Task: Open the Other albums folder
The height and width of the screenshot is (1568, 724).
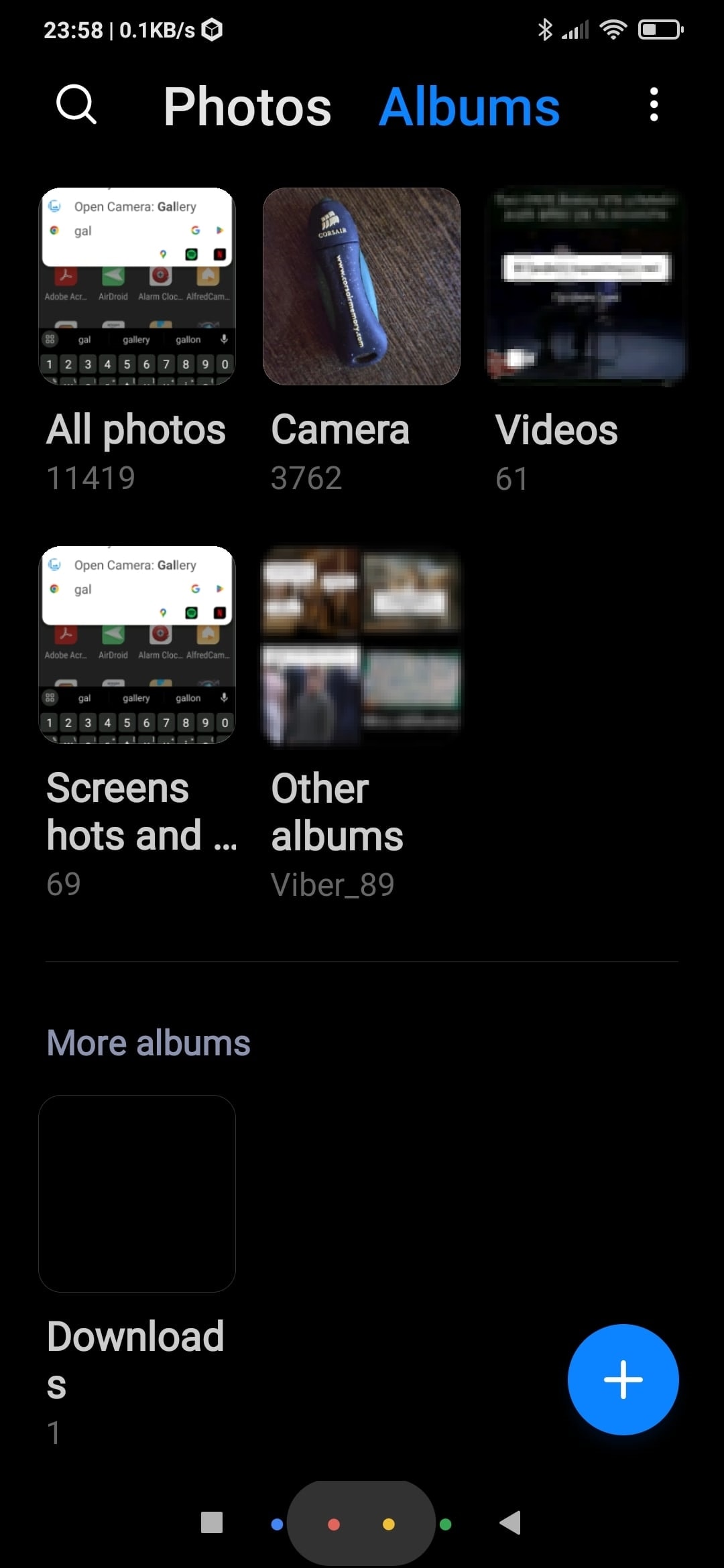Action: tap(361, 645)
